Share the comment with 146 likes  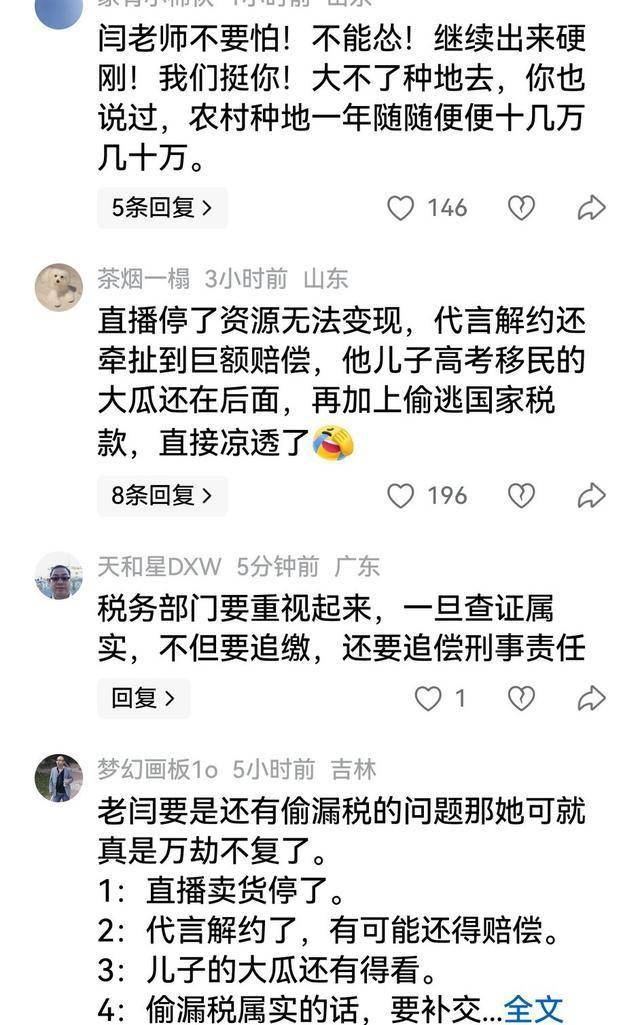tap(592, 208)
